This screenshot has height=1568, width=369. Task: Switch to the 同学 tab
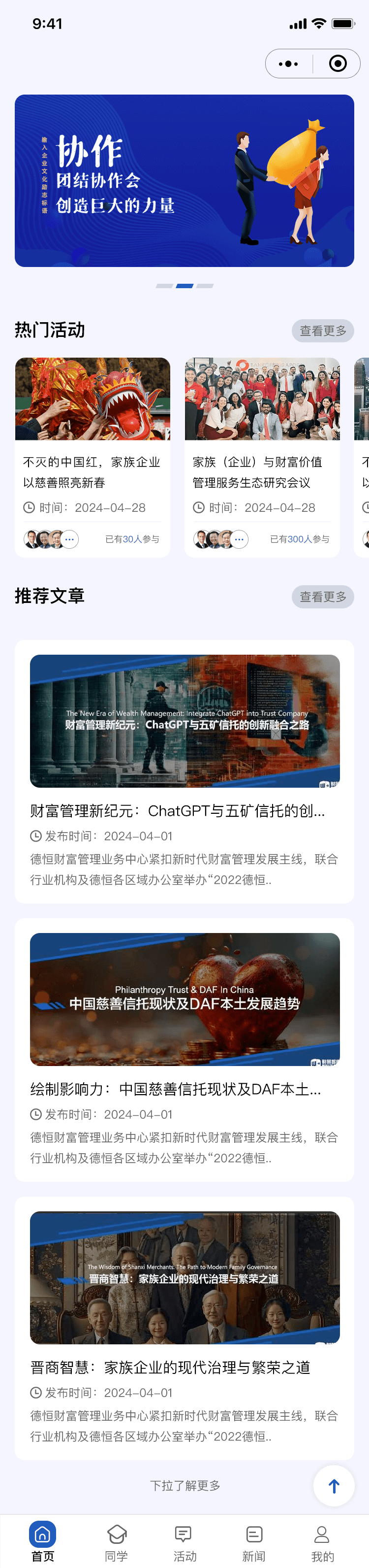116,1542
